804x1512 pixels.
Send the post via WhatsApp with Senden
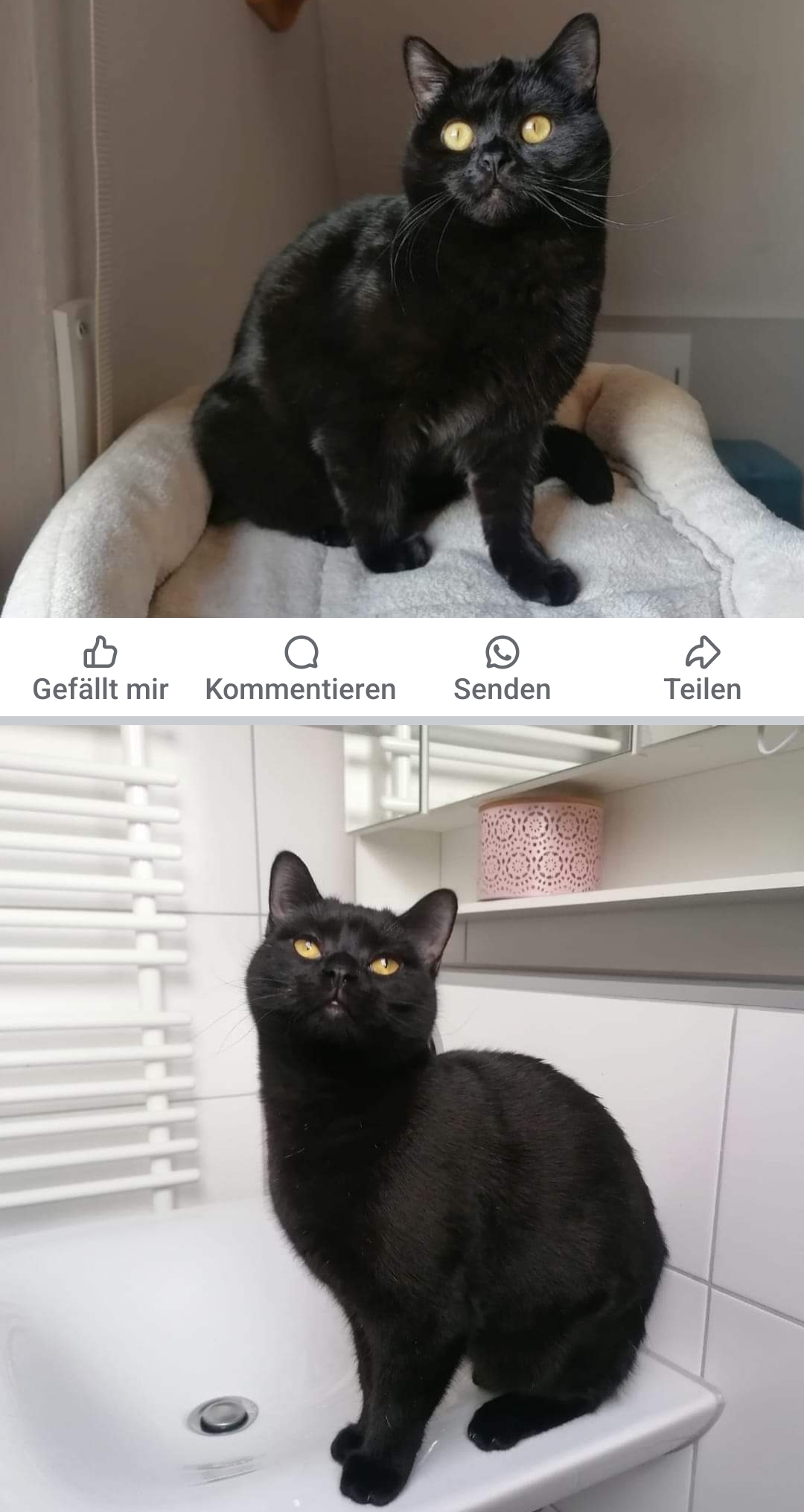[x=502, y=669]
